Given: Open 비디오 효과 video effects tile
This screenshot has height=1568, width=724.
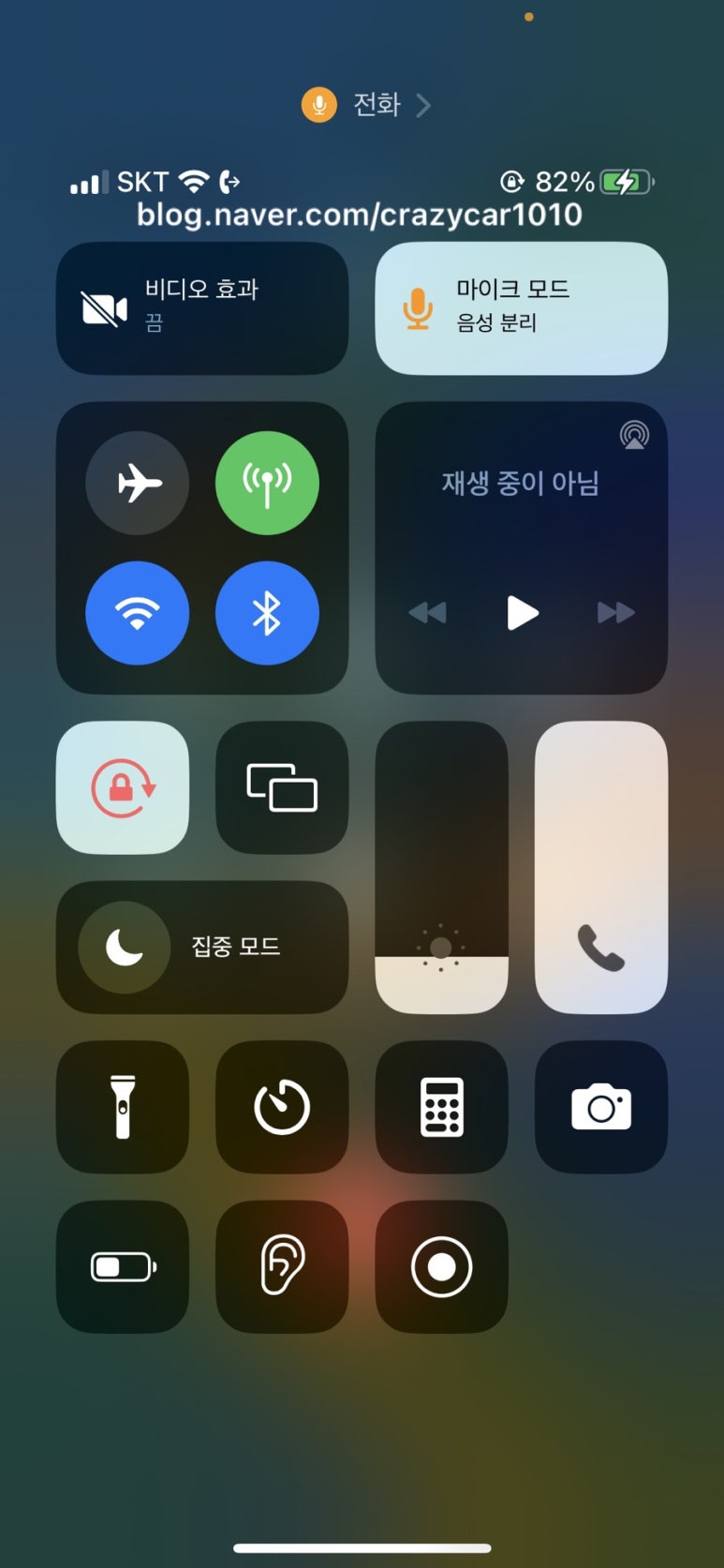Looking at the screenshot, I should pyautogui.click(x=201, y=308).
